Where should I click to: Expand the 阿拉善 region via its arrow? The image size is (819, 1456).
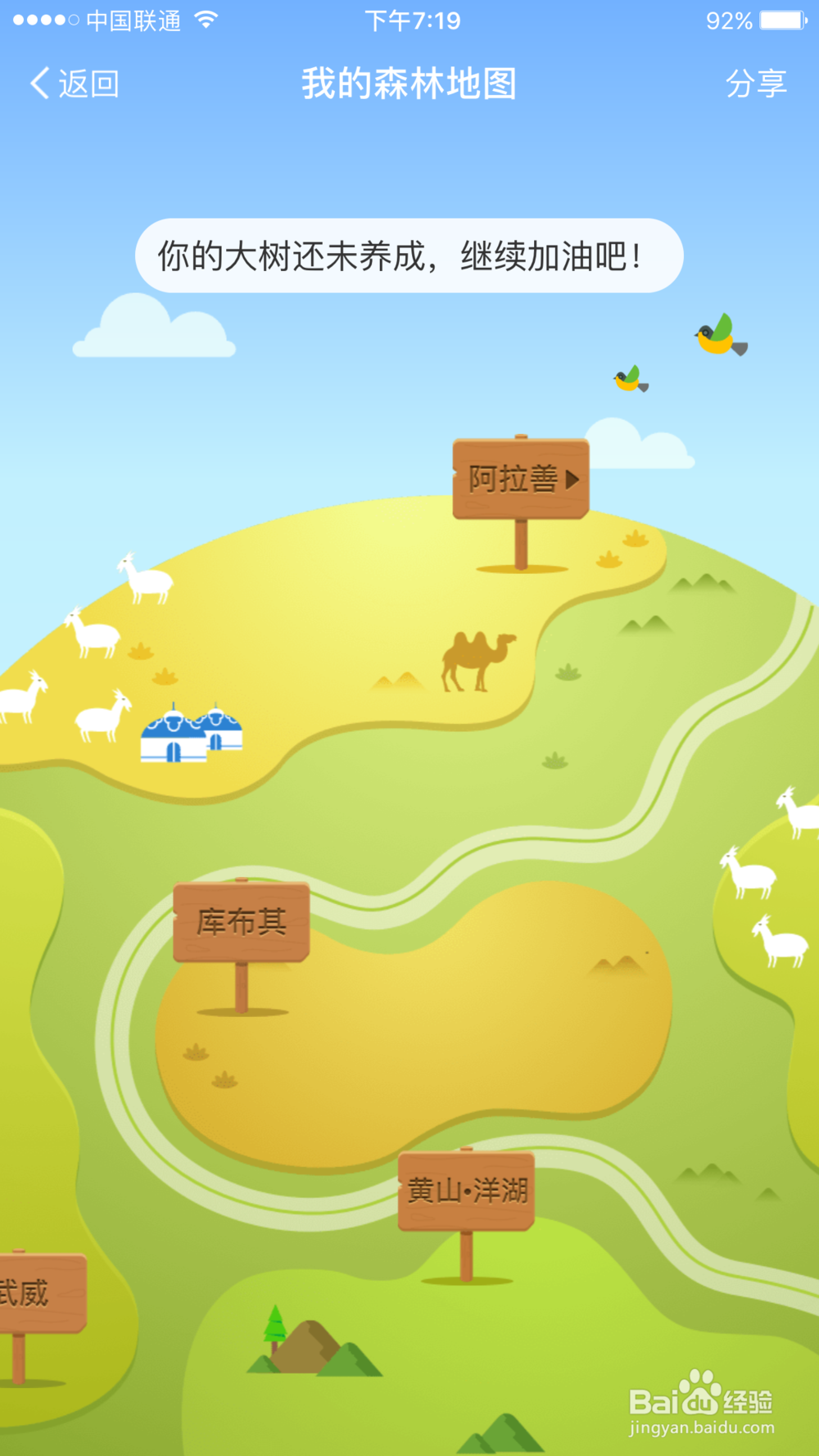573,477
